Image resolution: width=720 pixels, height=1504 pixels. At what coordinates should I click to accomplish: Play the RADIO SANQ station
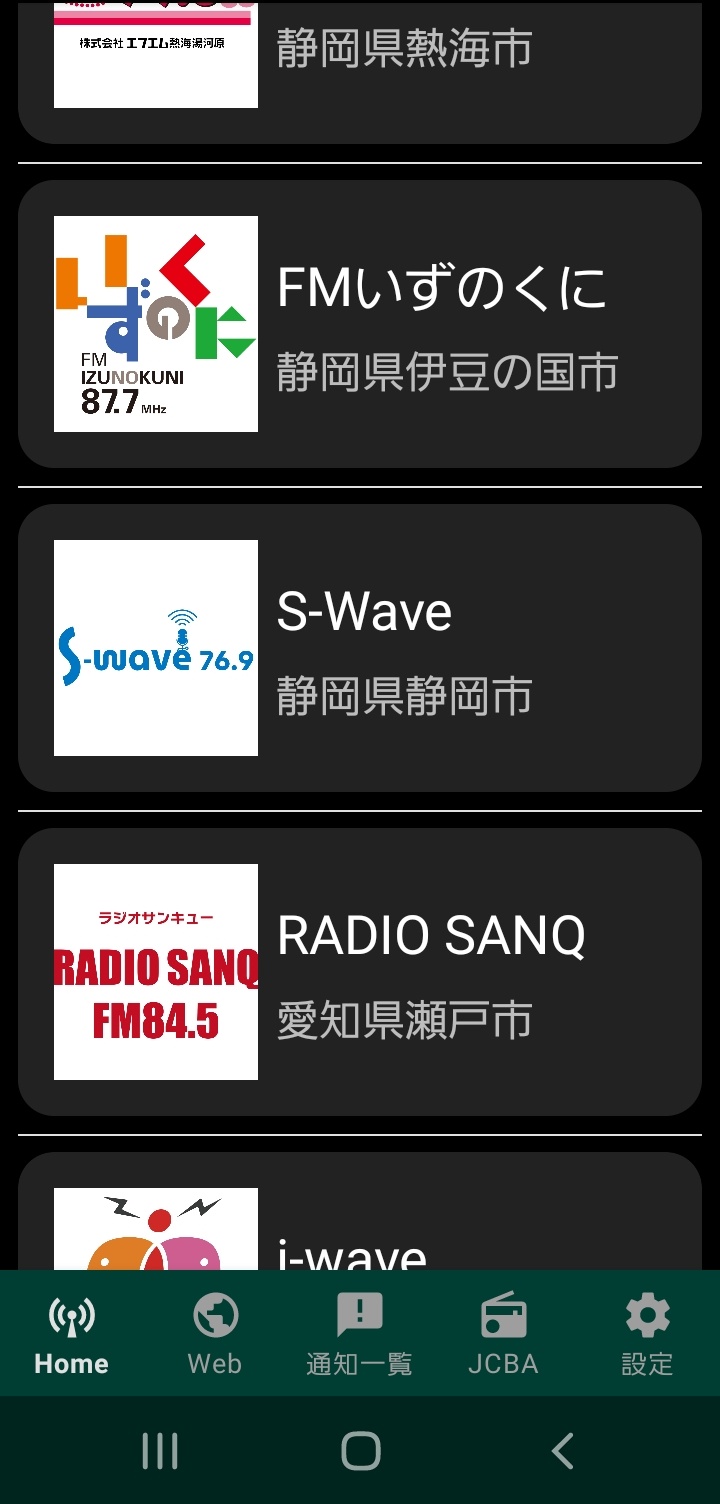[x=360, y=972]
